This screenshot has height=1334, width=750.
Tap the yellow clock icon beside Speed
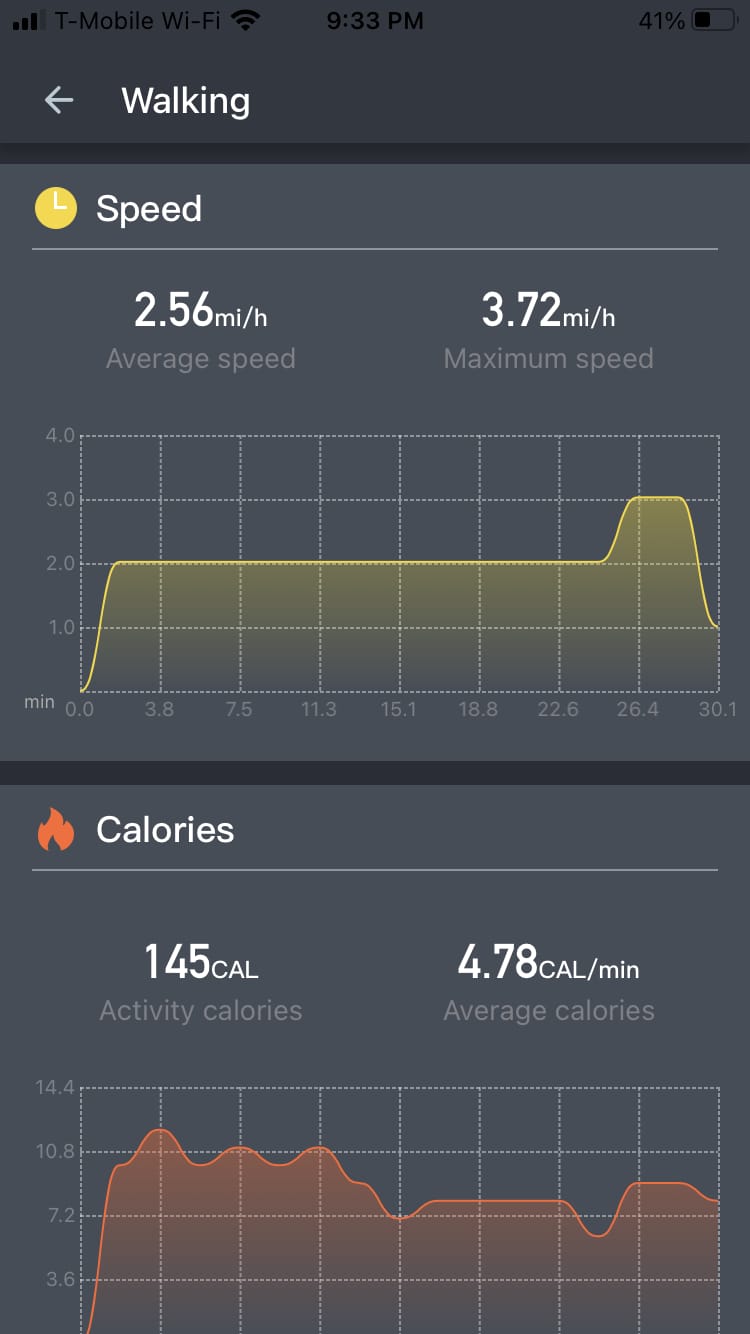click(x=55, y=209)
